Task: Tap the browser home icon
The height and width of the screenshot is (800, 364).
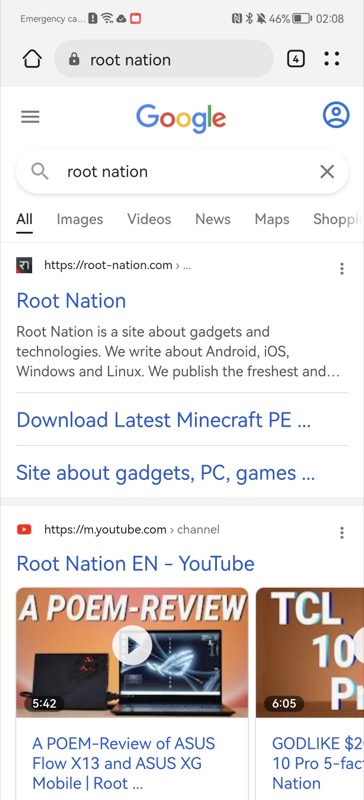Action: point(32,60)
